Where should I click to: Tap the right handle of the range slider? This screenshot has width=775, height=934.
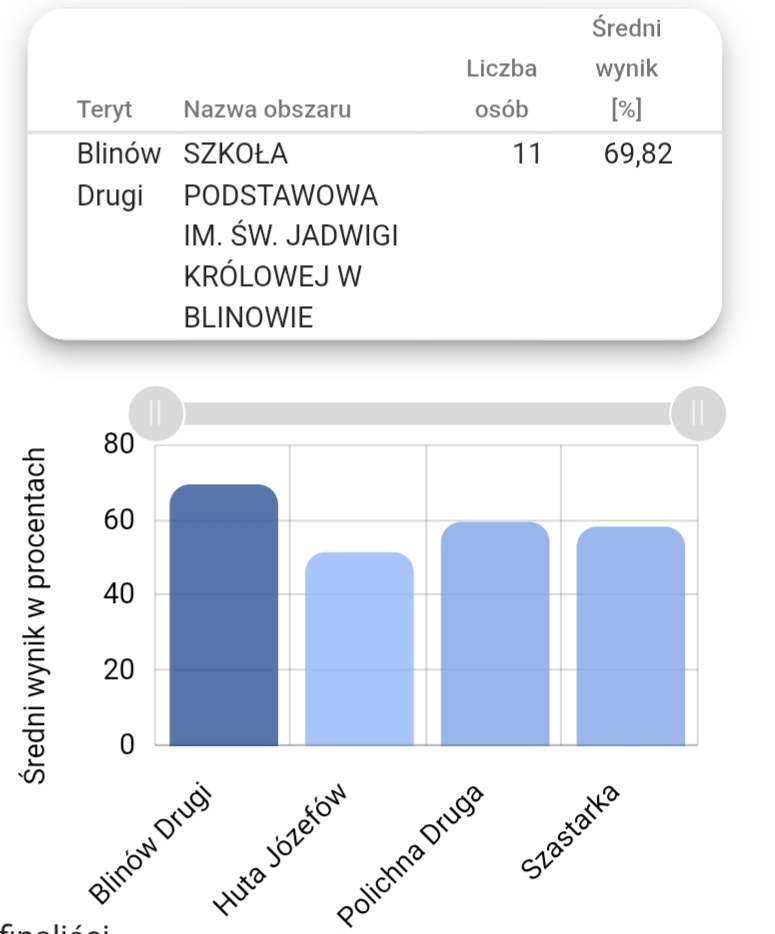697,413
